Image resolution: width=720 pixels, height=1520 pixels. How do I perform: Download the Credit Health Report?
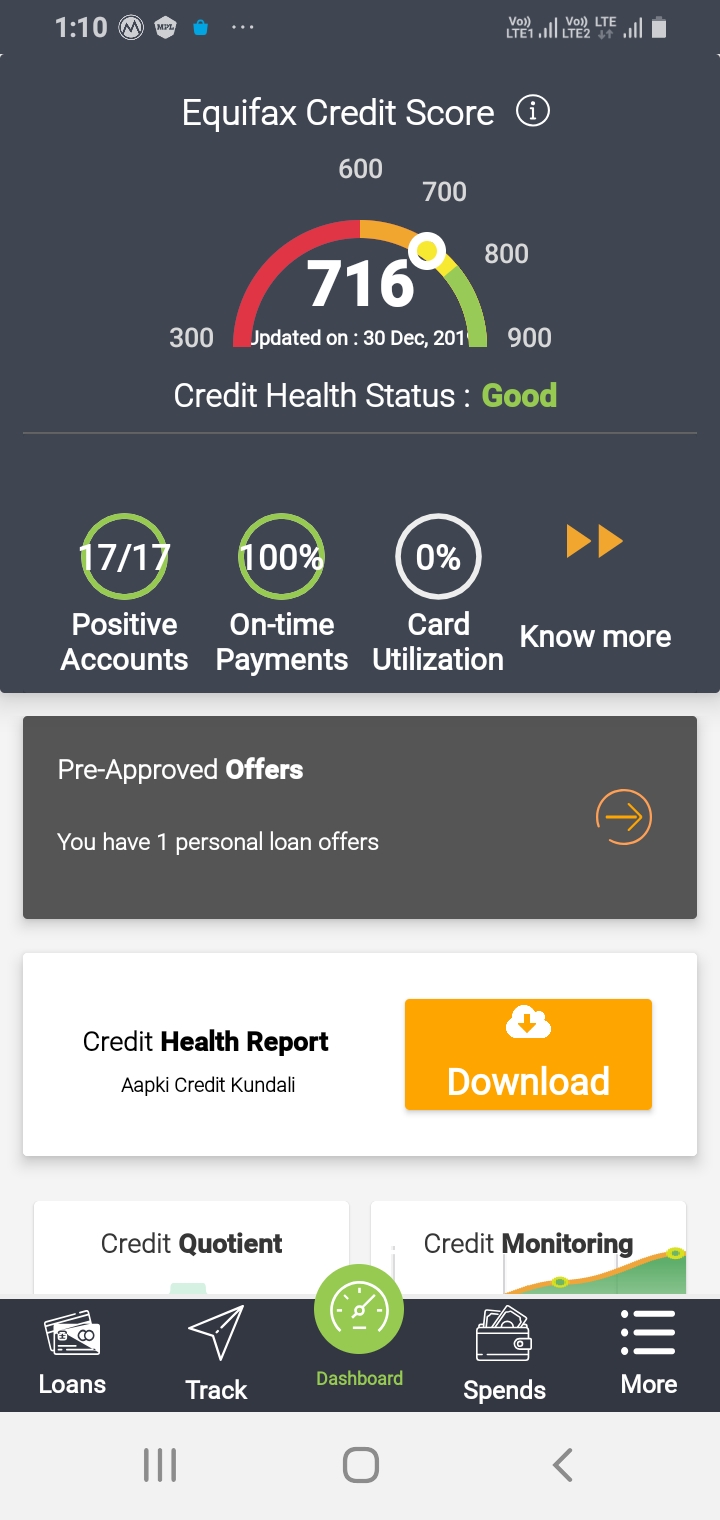point(528,1054)
